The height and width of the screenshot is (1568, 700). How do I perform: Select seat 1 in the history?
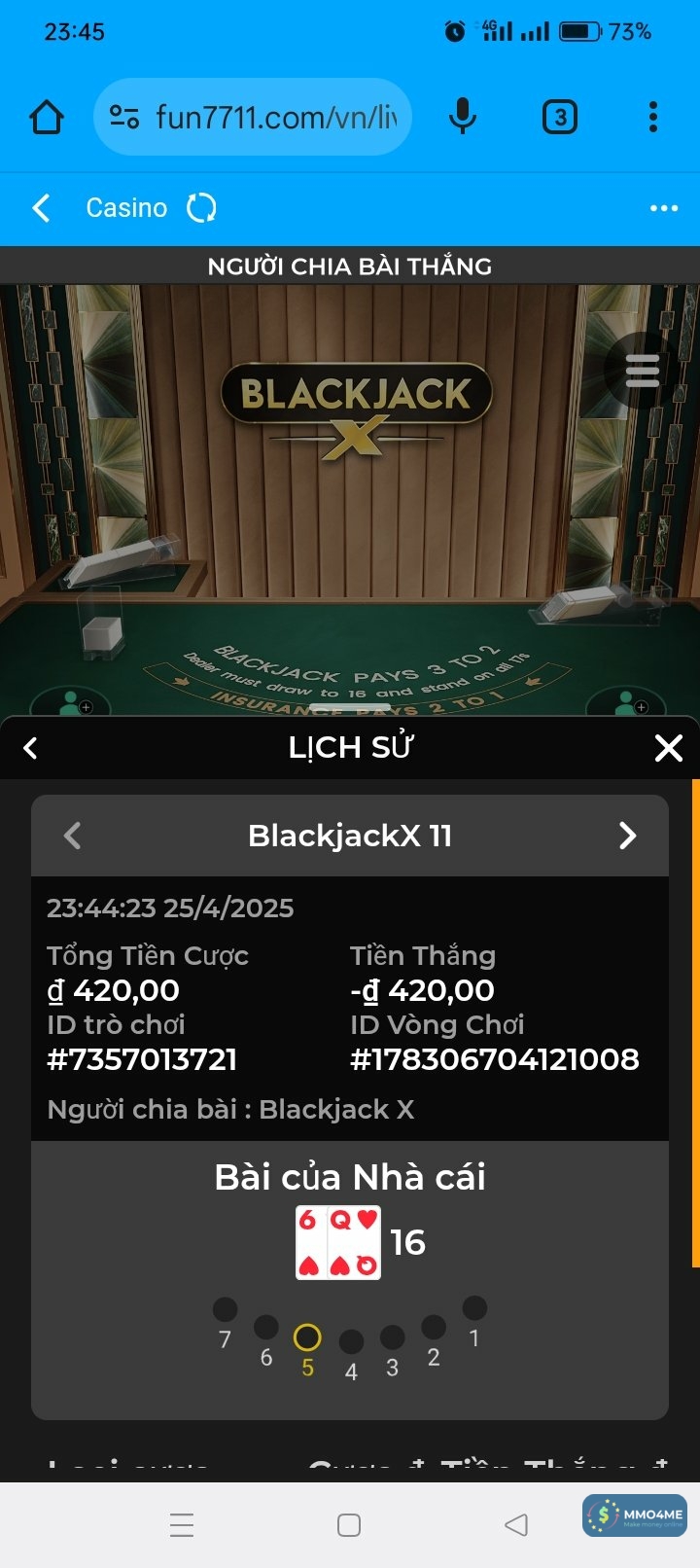pos(474,1308)
